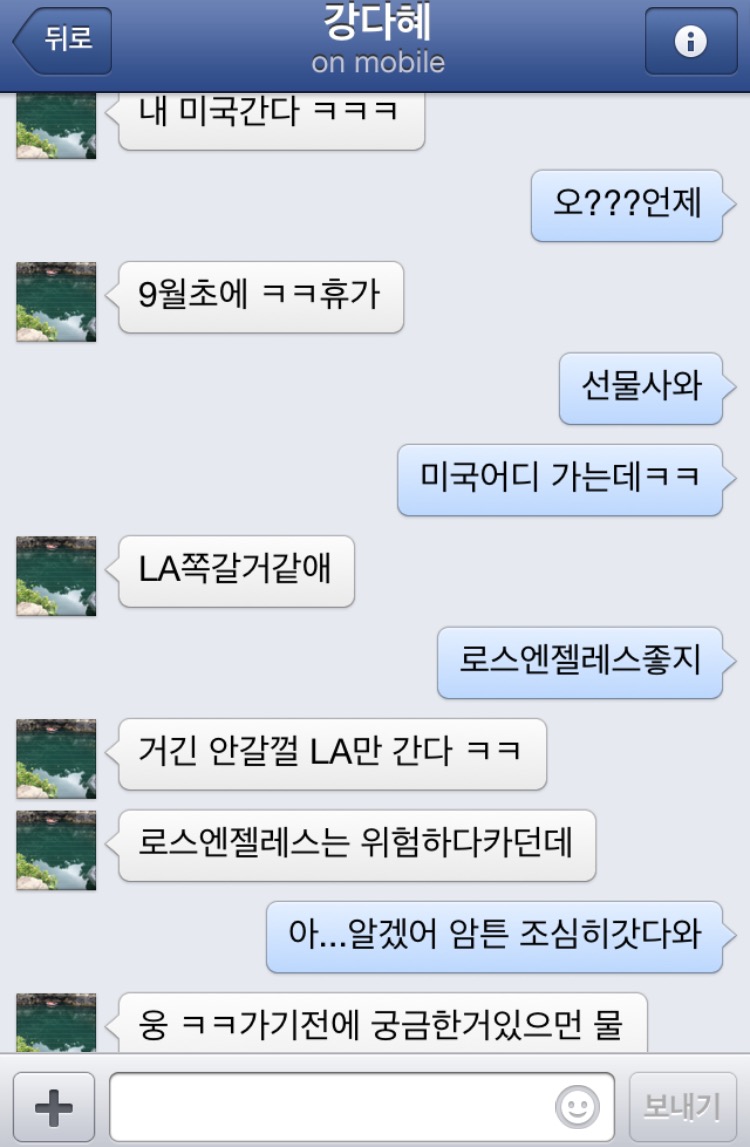Open the conversation info icon
This screenshot has height=1147, width=750.
(x=691, y=41)
